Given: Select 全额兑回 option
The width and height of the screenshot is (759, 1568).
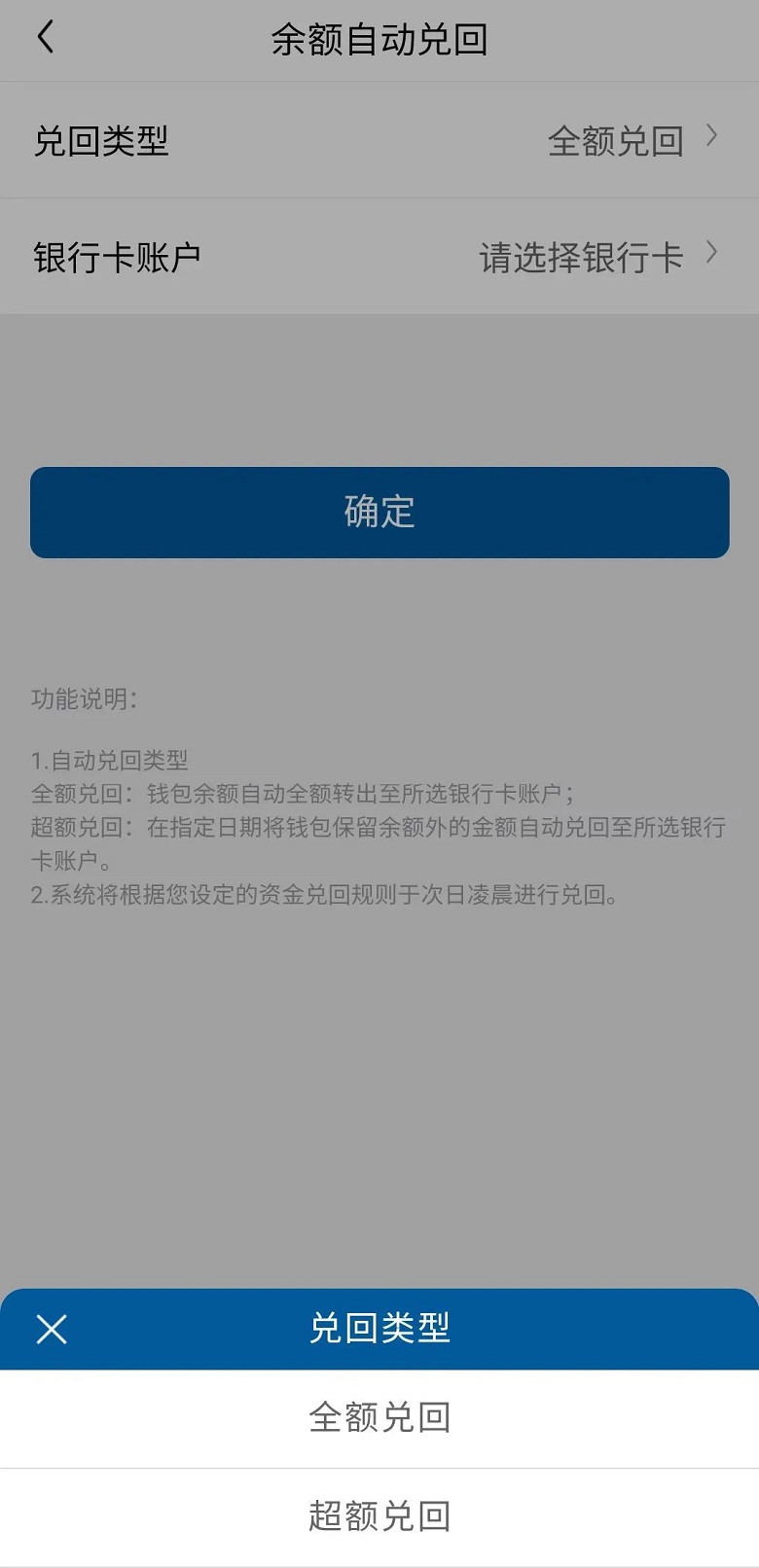Looking at the screenshot, I should click(379, 1418).
